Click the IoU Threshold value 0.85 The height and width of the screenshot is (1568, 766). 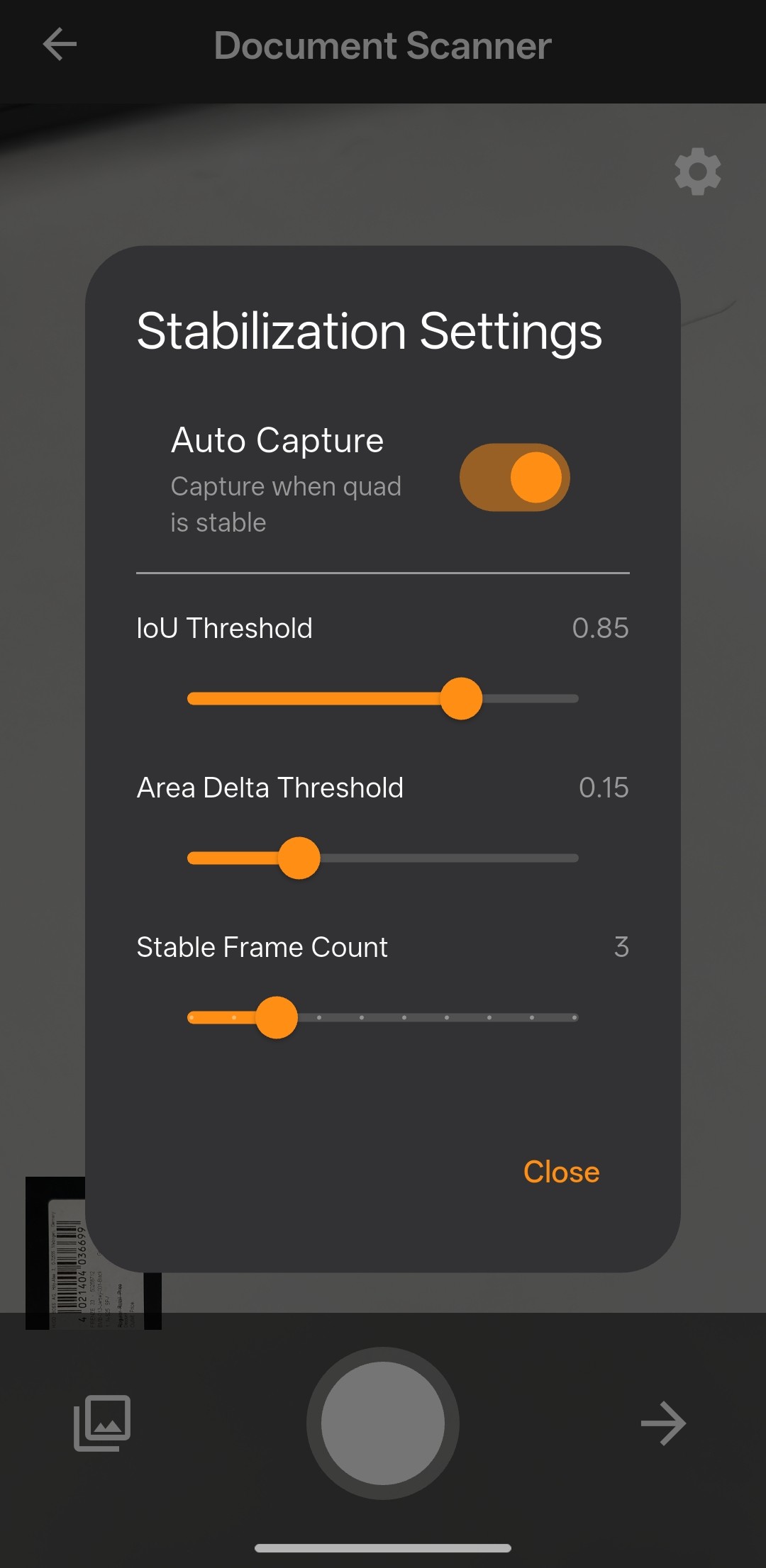[x=601, y=628]
